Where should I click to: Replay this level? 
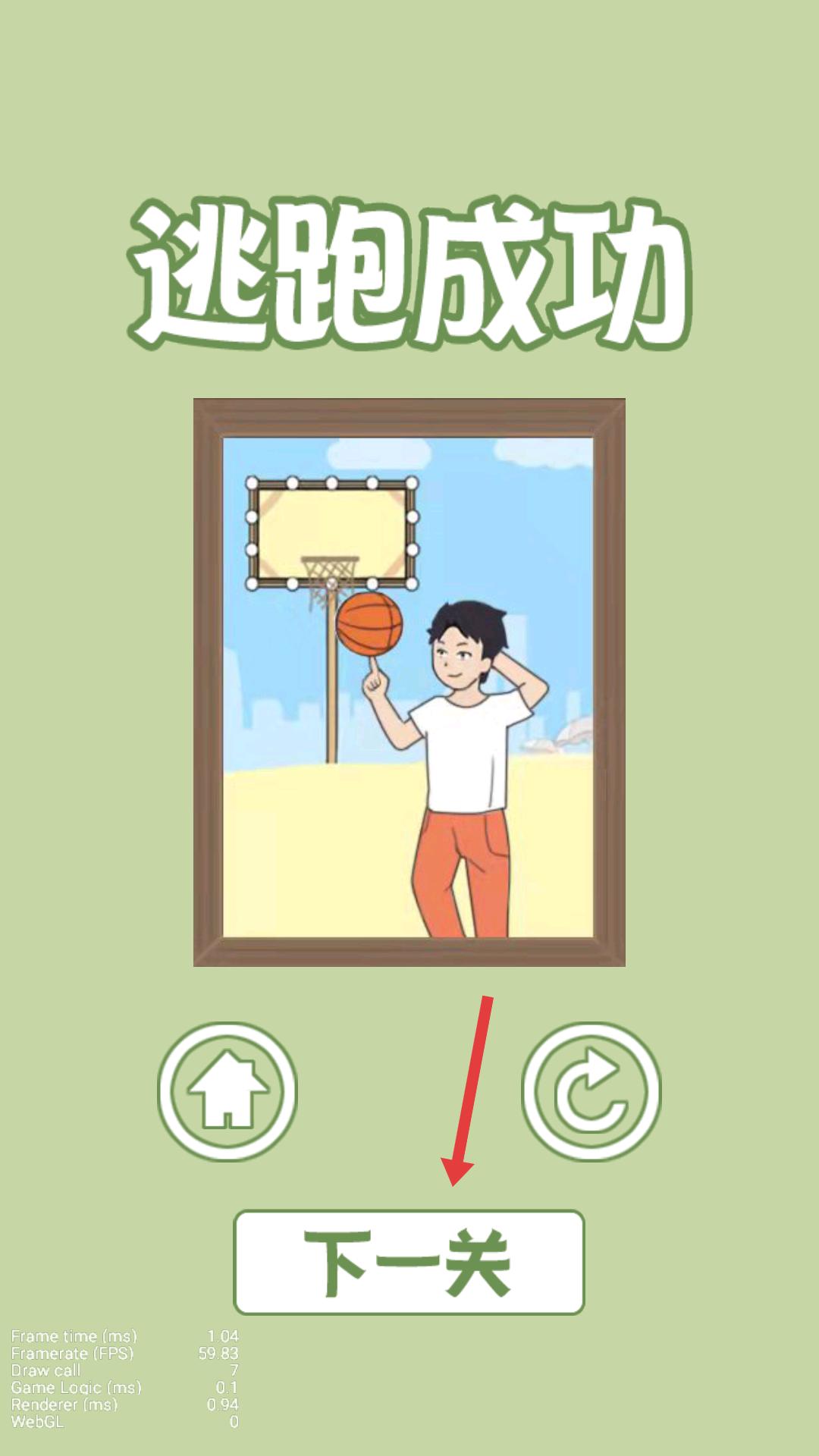click(x=591, y=1091)
